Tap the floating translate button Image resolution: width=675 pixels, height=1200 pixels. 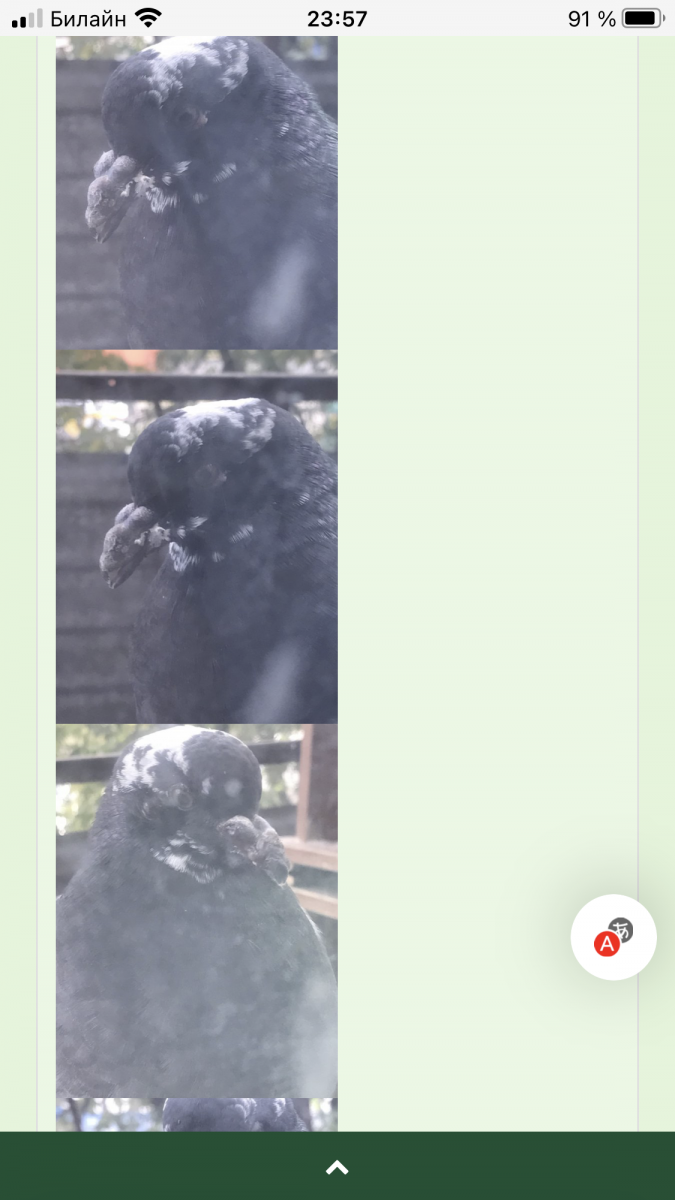613,937
